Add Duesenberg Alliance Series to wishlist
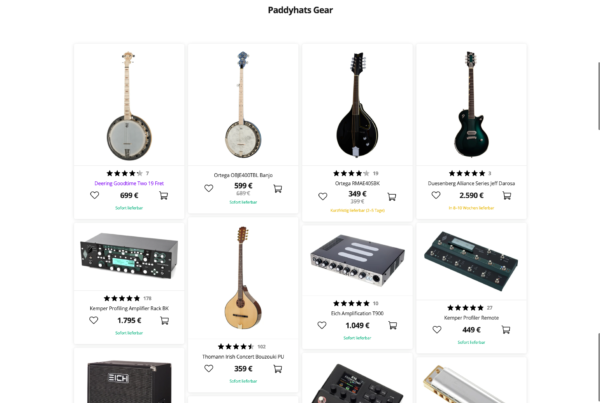This screenshot has width=600, height=403. pyautogui.click(x=437, y=195)
